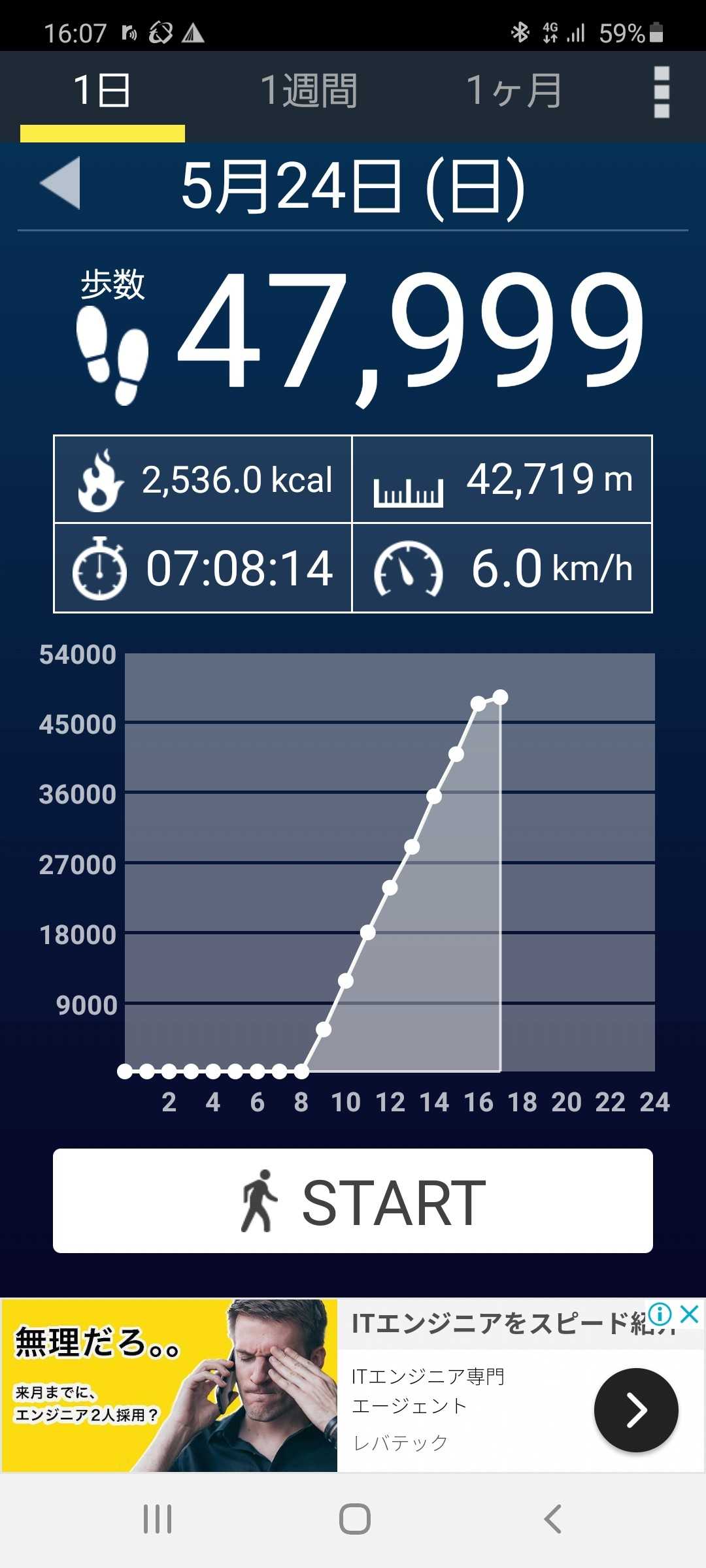Close the advertisement banner

click(690, 1313)
